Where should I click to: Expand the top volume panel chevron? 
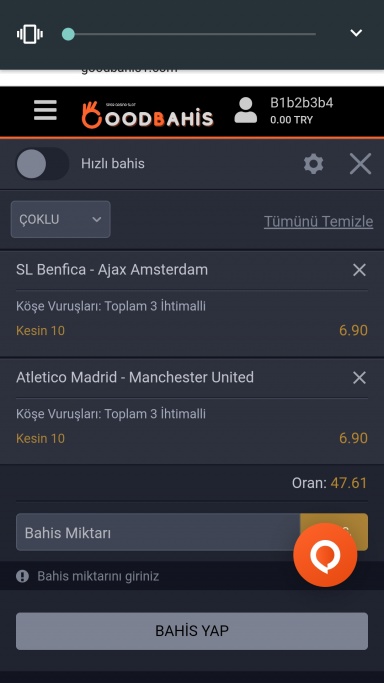click(356, 33)
